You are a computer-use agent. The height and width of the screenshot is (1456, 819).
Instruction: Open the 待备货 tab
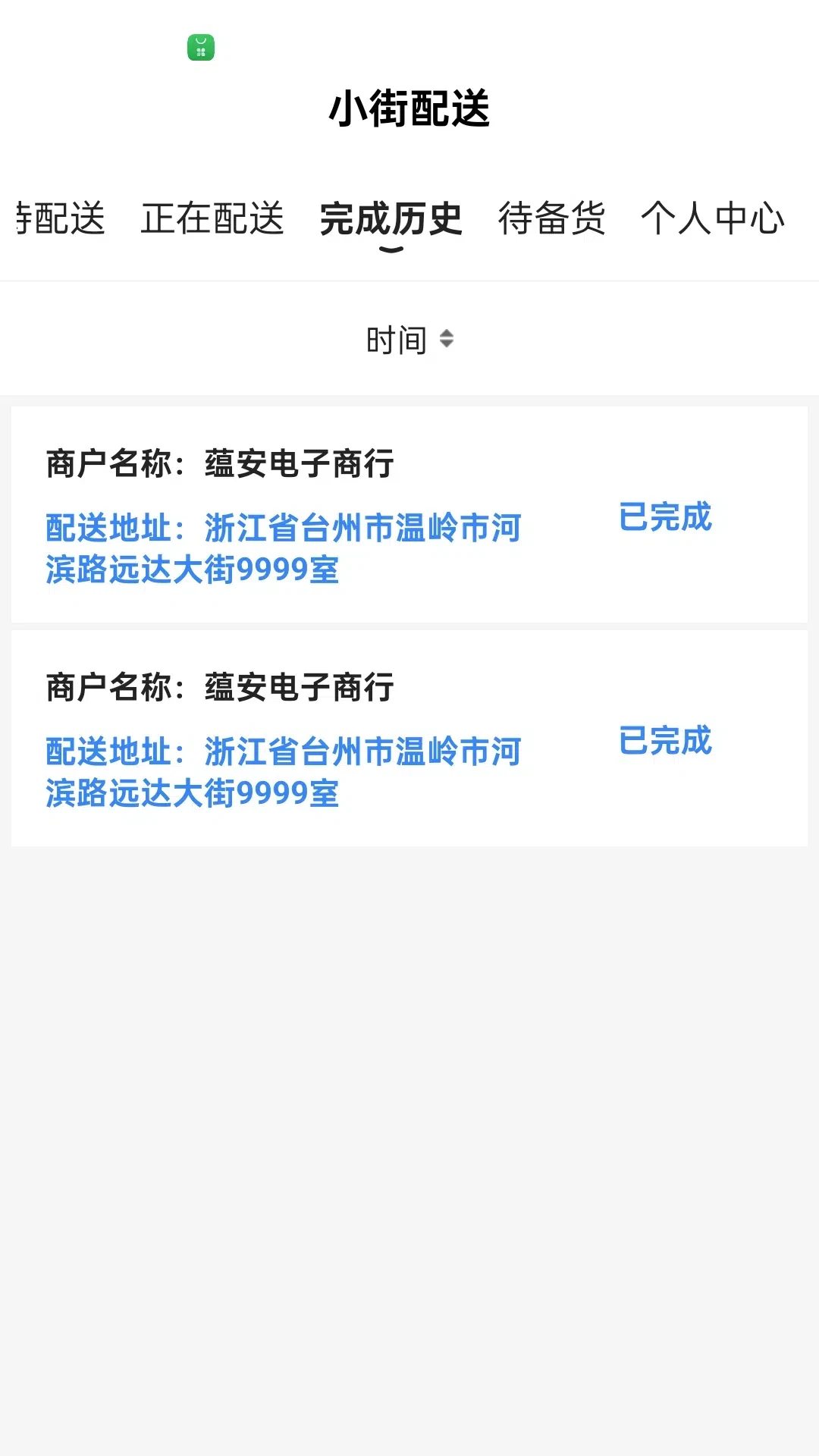[x=551, y=220]
